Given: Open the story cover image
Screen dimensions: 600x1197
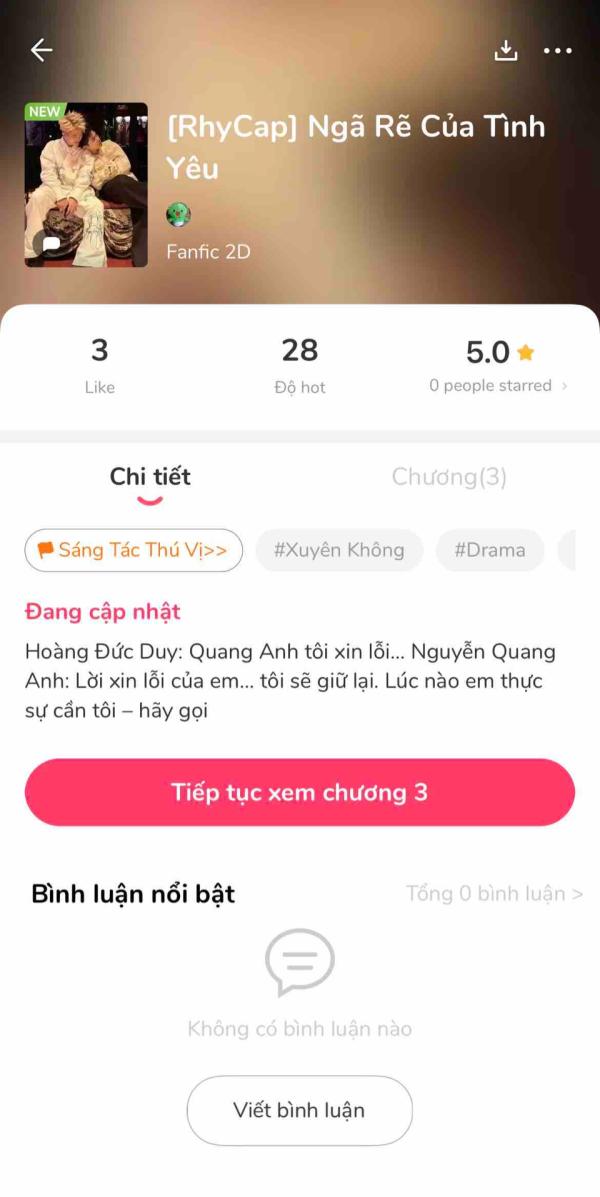Looking at the screenshot, I should click(86, 185).
